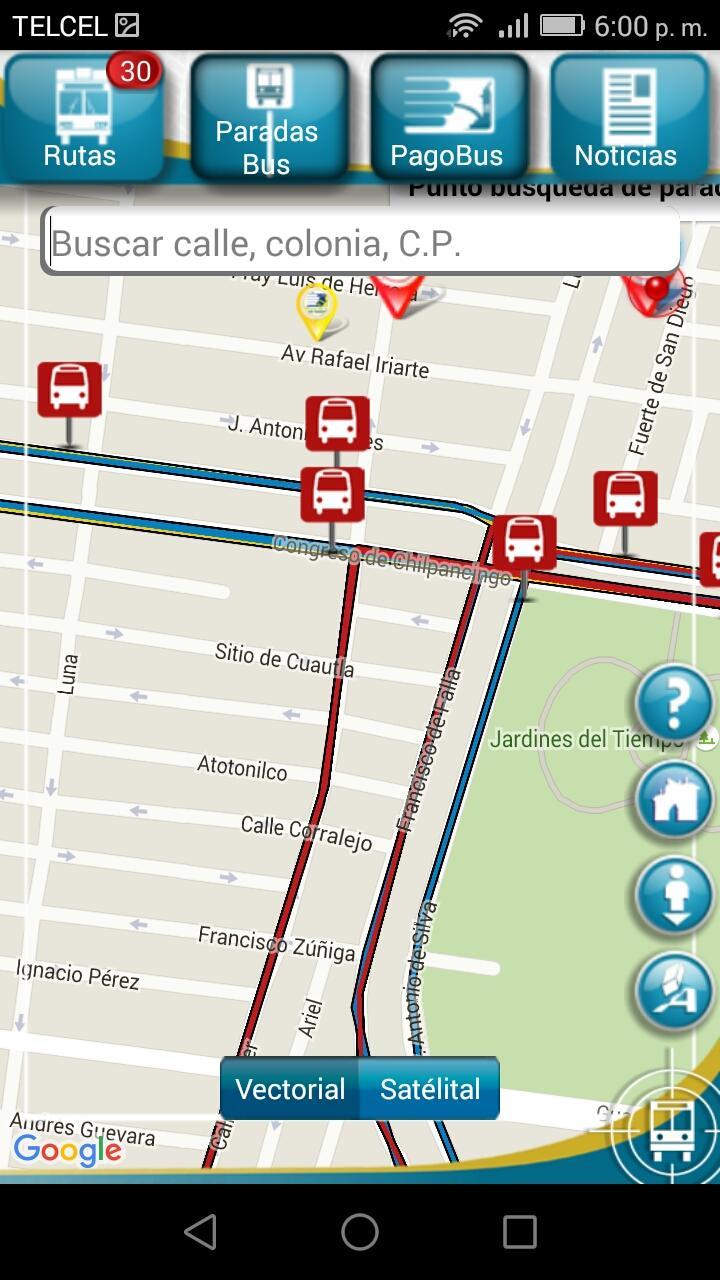
Task: Focus the street search field
Action: pyautogui.click(x=360, y=244)
